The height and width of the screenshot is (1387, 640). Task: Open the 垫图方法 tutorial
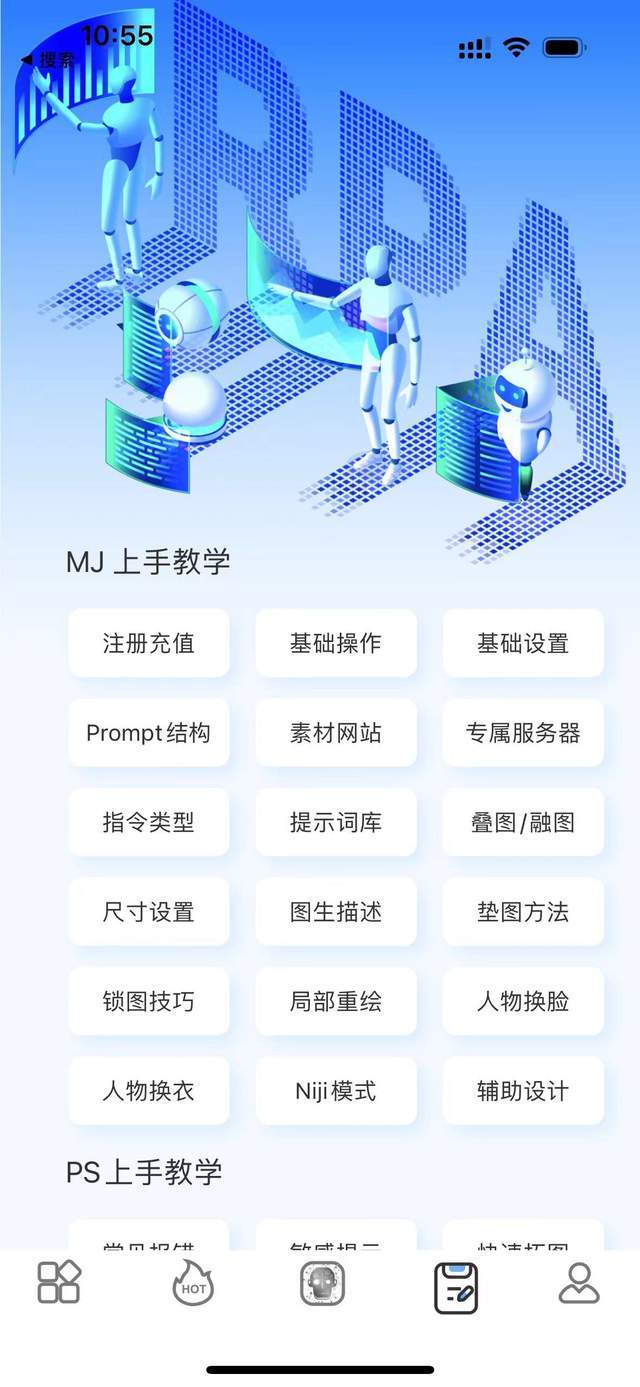[523, 912]
